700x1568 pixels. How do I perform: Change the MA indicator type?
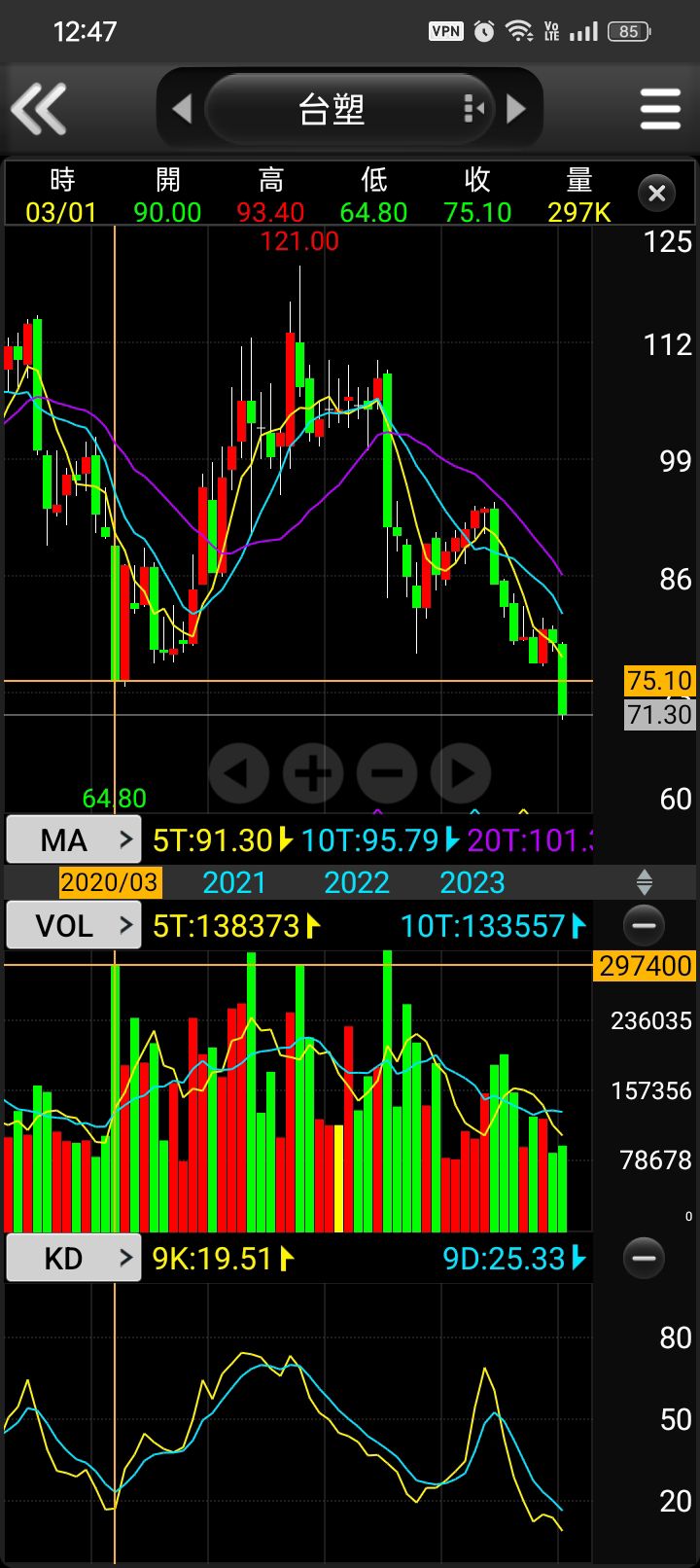click(74, 839)
